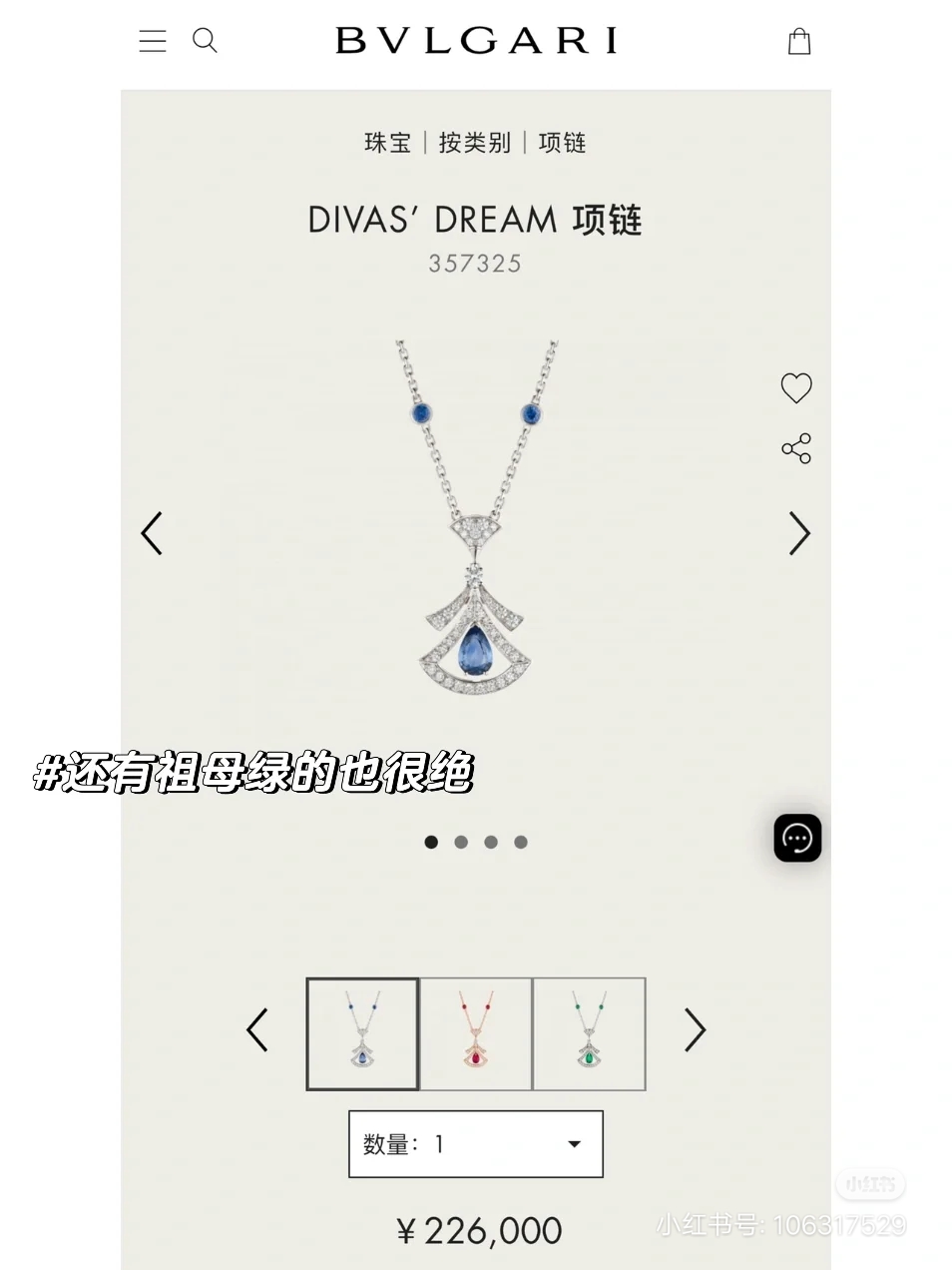Go to the 珠宝 breadcrumb
Viewport: 952px width, 1270px height.
(387, 143)
